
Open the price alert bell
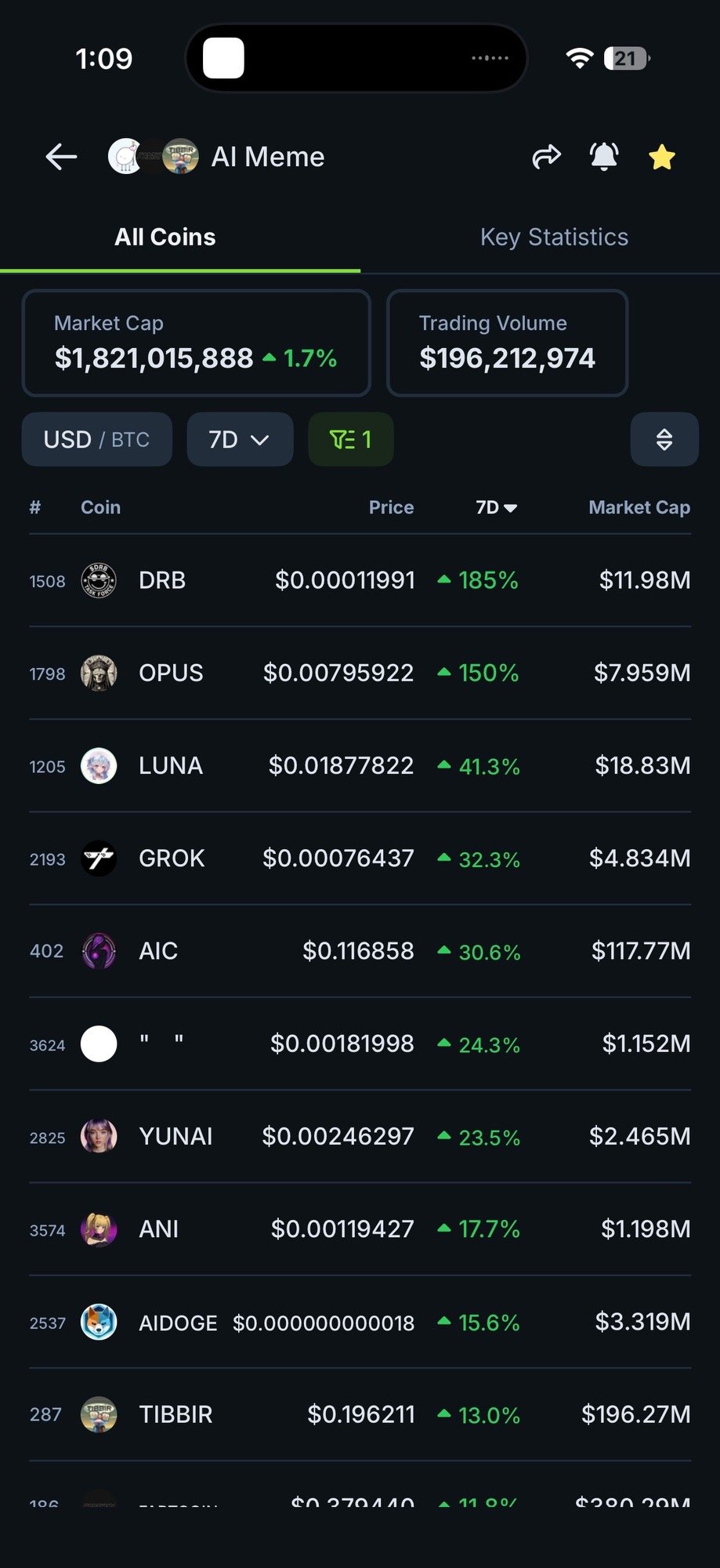tap(604, 157)
